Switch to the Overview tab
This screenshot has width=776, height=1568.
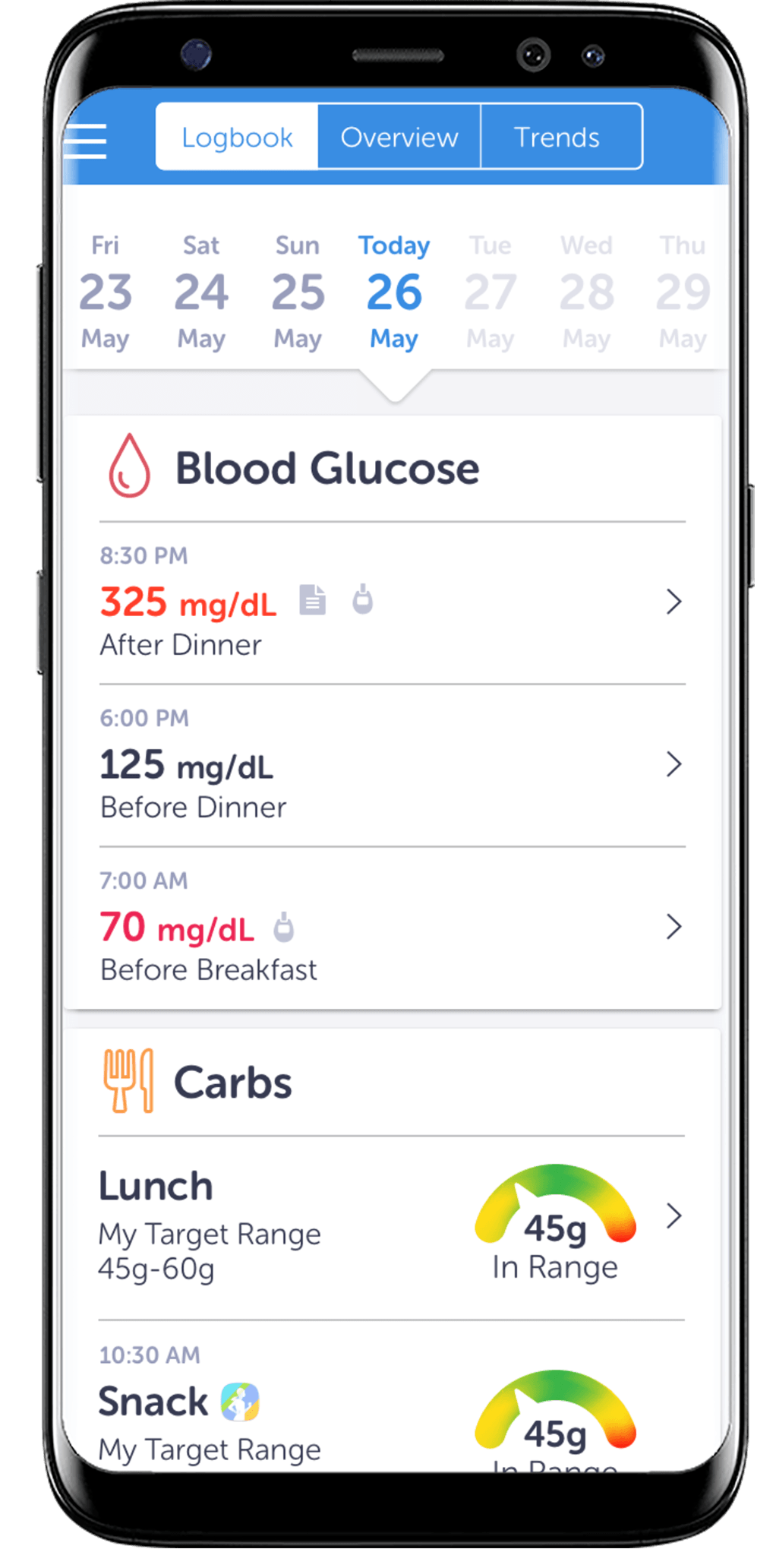pos(399,137)
